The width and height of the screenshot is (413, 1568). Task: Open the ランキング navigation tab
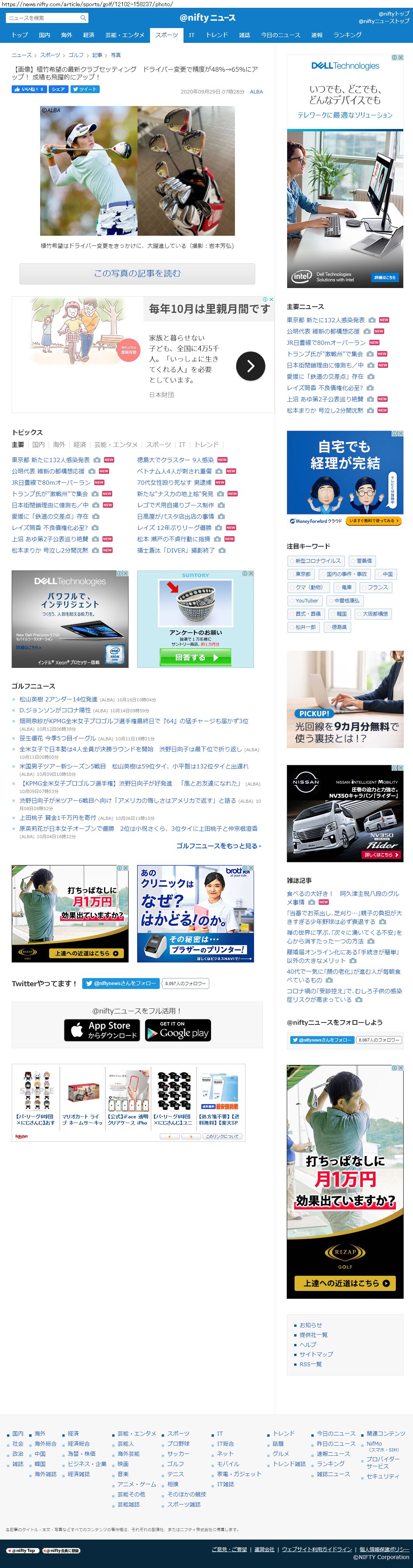(347, 35)
